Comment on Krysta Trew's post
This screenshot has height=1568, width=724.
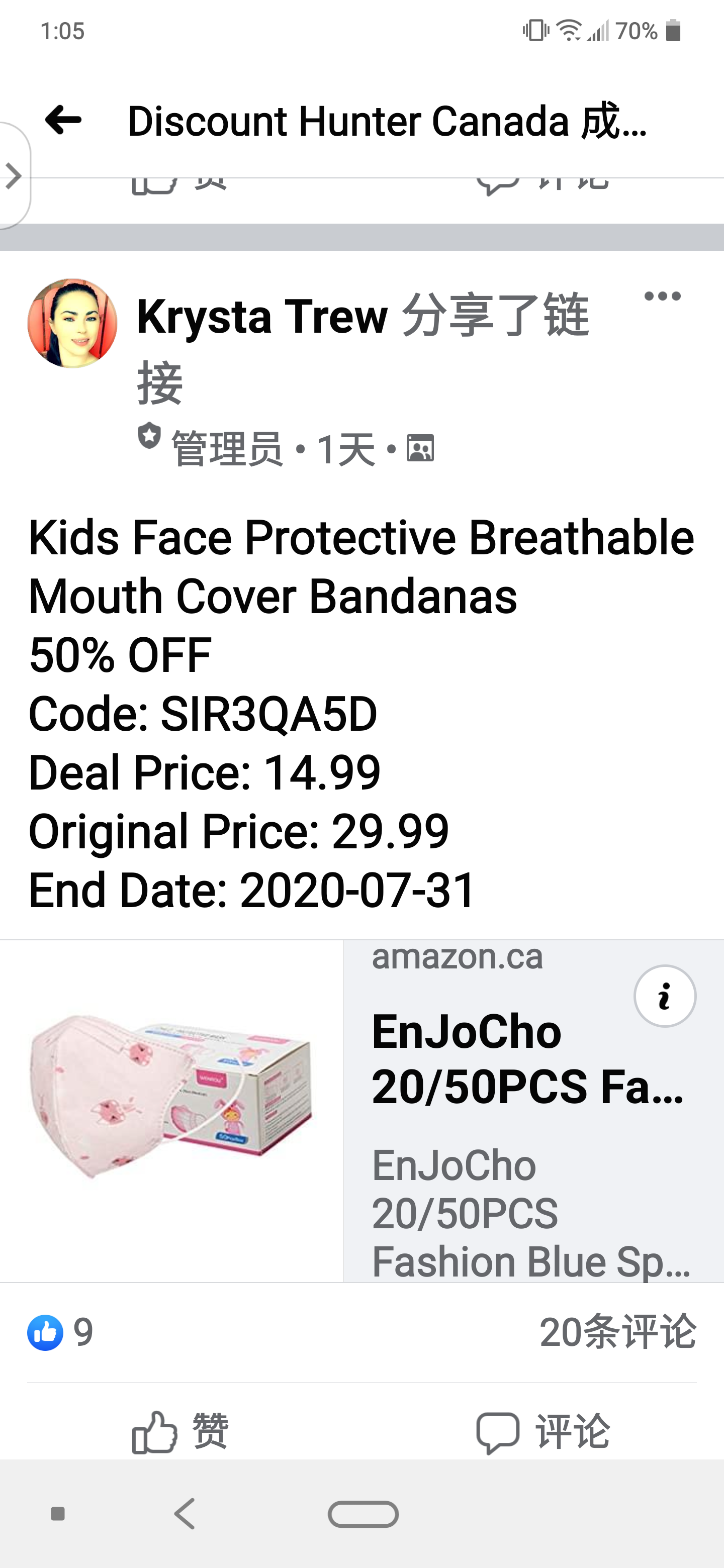pos(543,1432)
